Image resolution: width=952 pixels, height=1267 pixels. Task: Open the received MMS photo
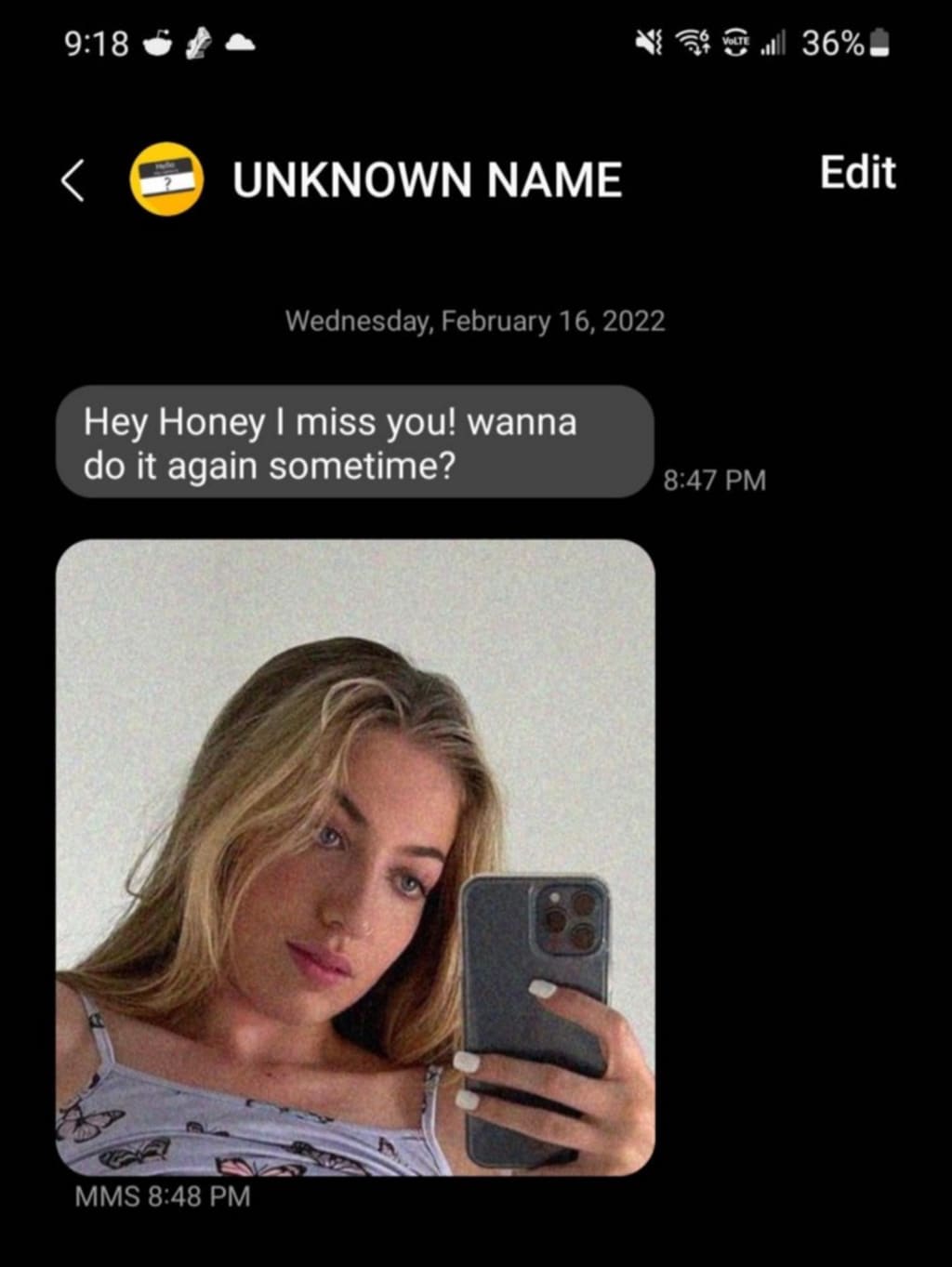coord(355,857)
